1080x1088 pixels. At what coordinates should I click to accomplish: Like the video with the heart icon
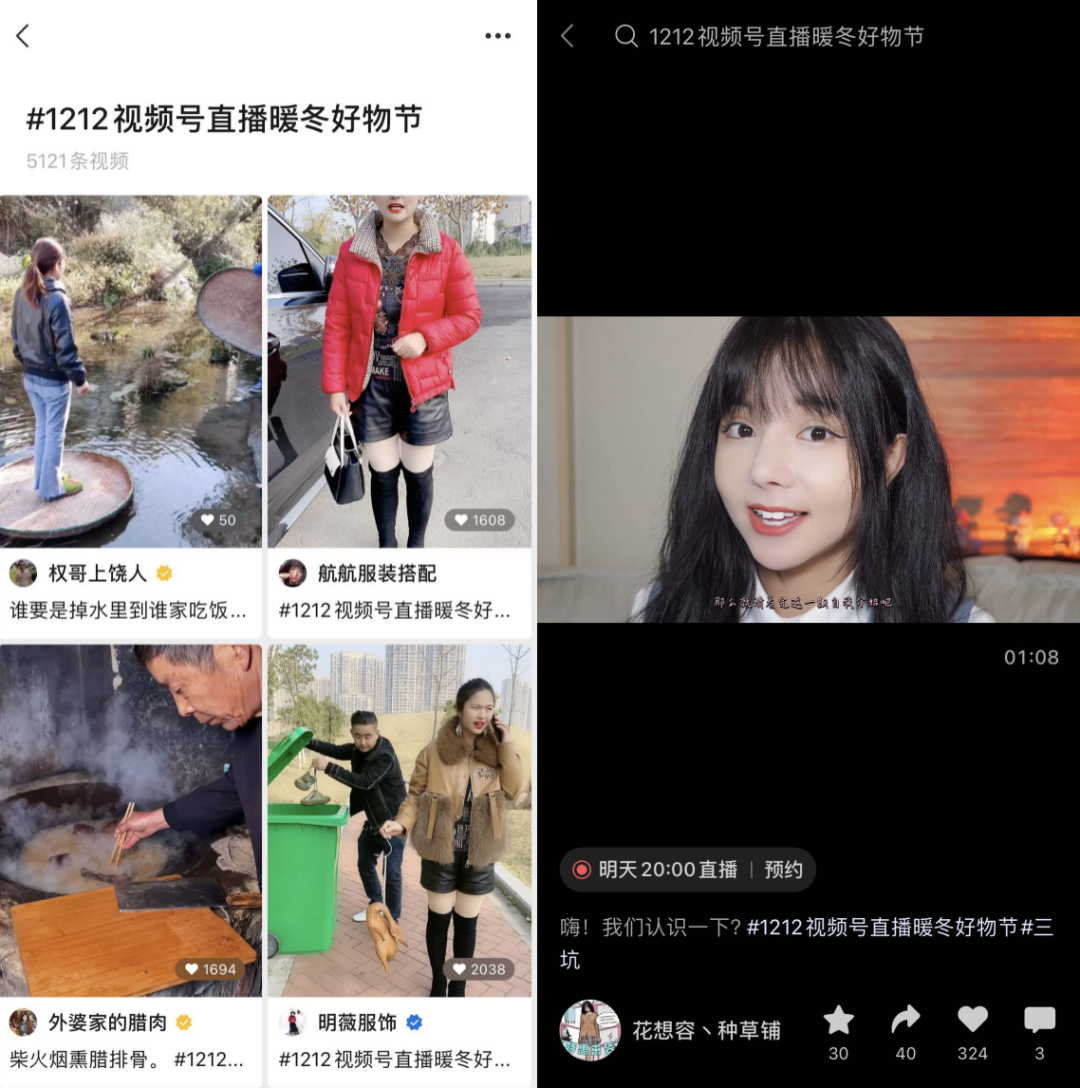pyautogui.click(x=972, y=1022)
